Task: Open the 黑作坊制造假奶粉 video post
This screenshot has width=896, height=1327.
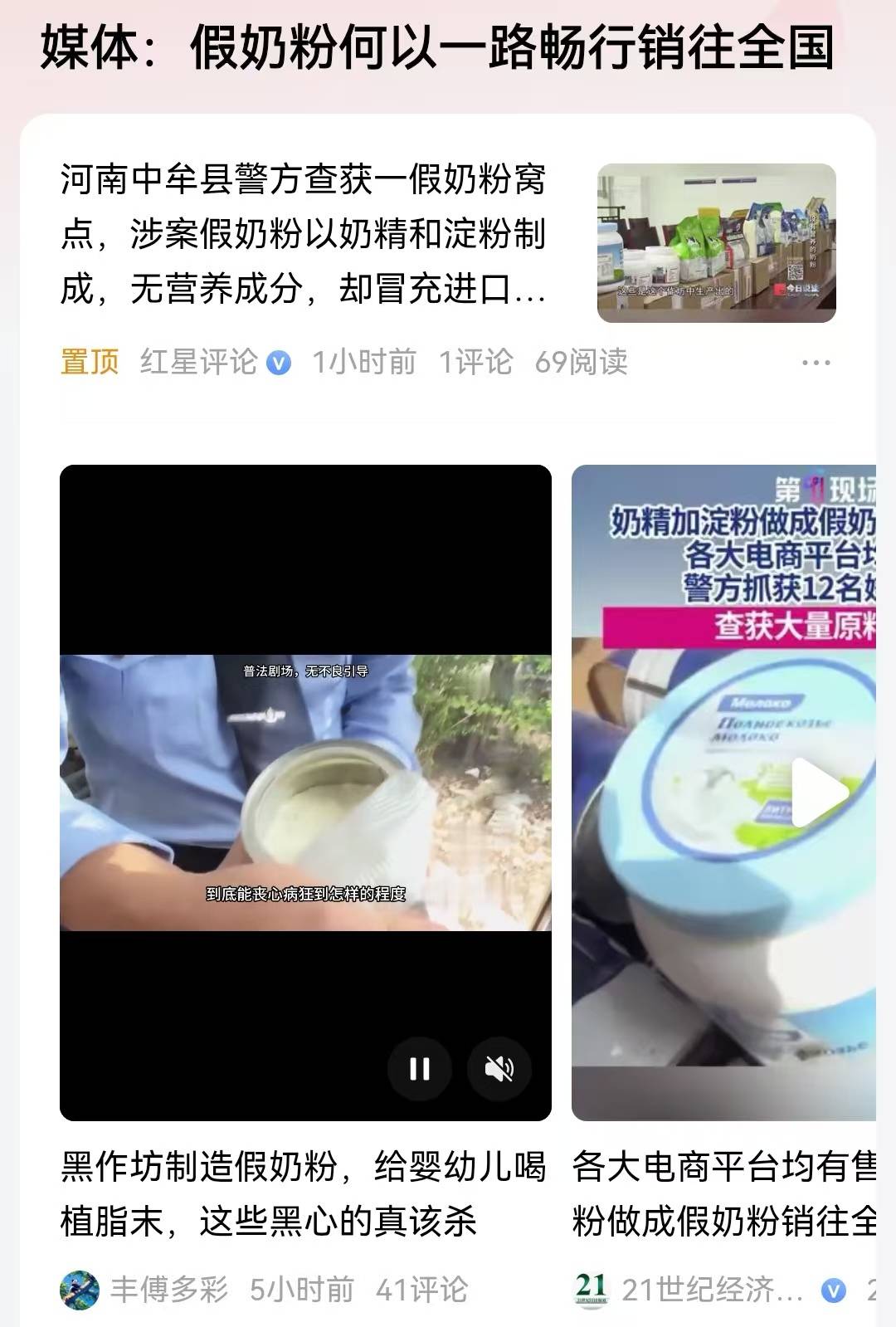Action: tap(303, 1193)
